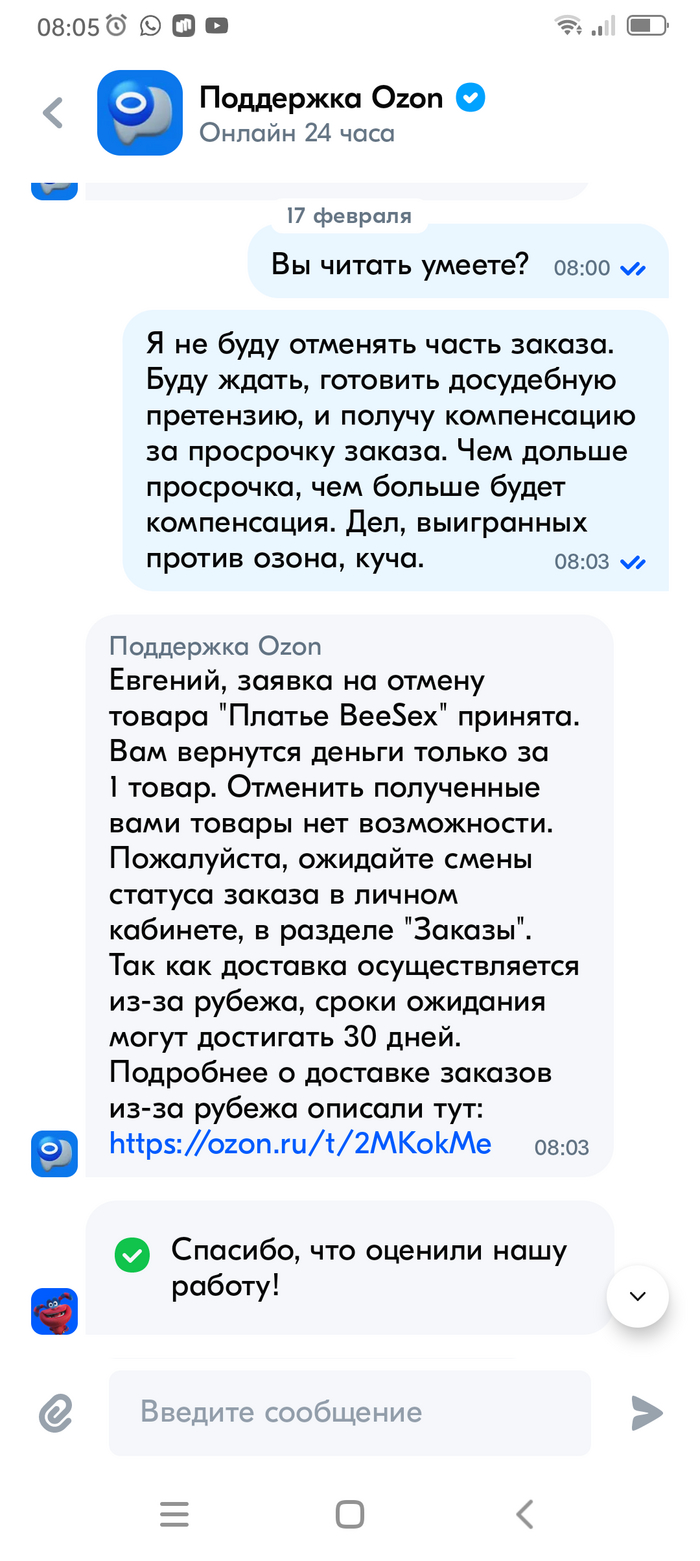700x1561 pixels.
Task: Go back from Ozon support chat
Action: (53, 113)
